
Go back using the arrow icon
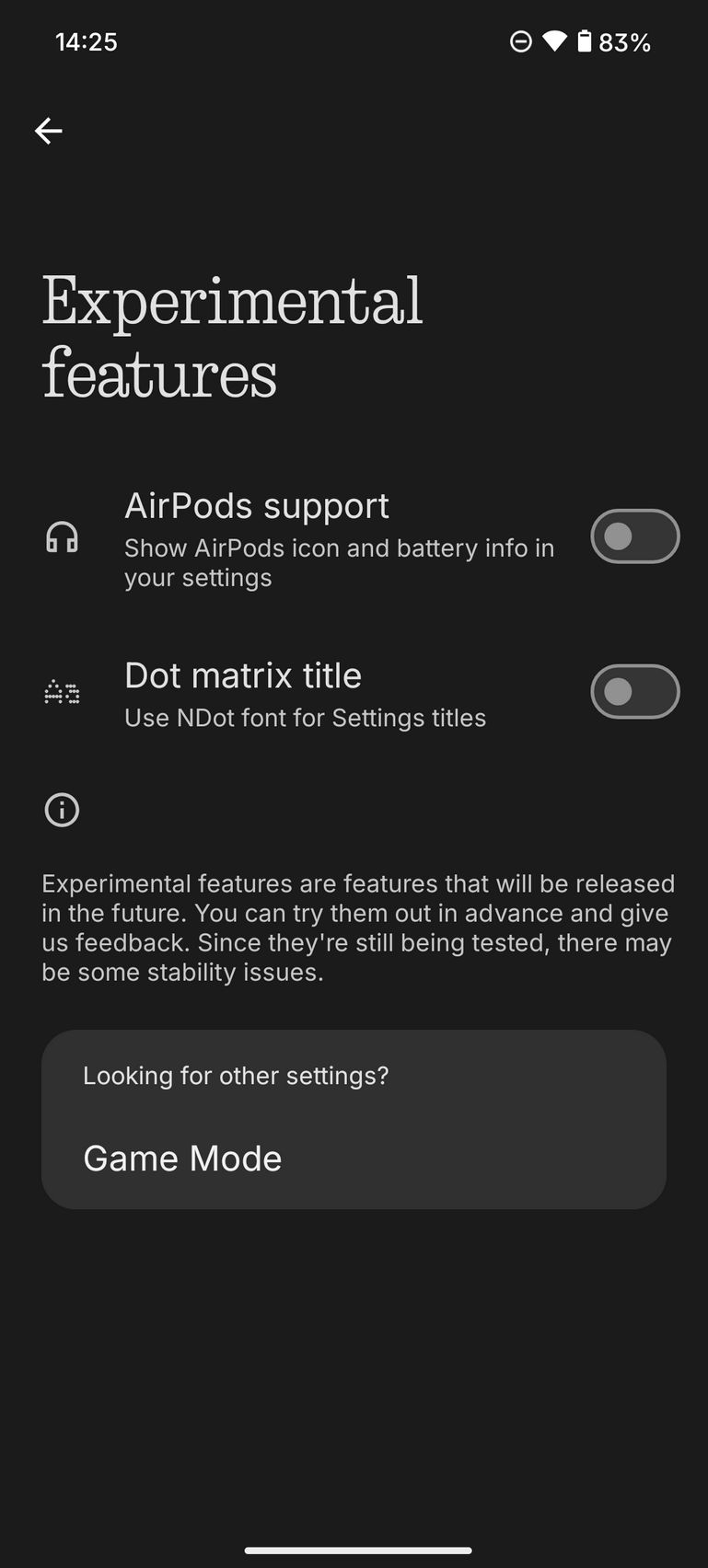coord(49,132)
